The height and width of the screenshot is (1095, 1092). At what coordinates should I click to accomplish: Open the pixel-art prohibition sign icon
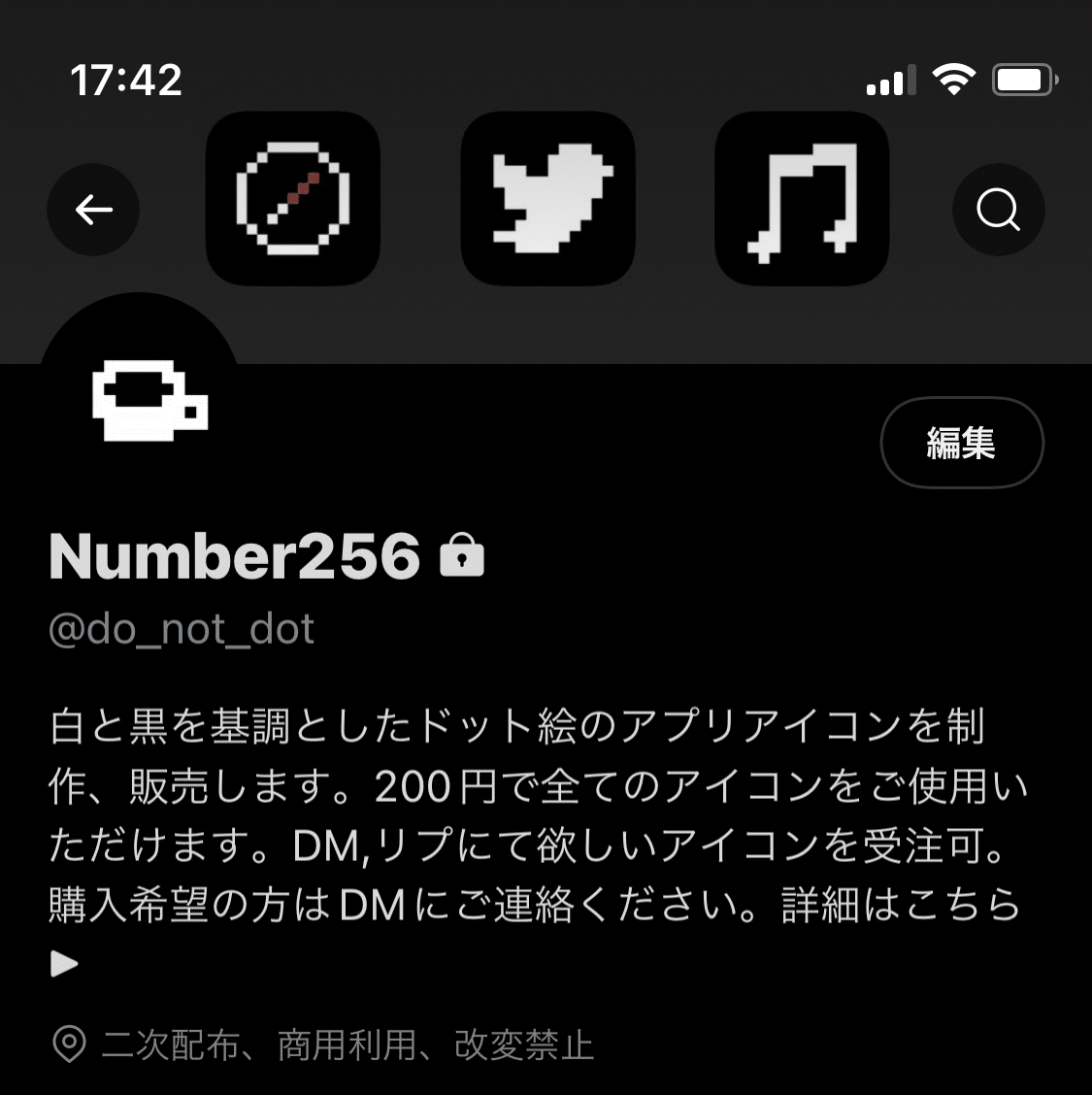(292, 198)
